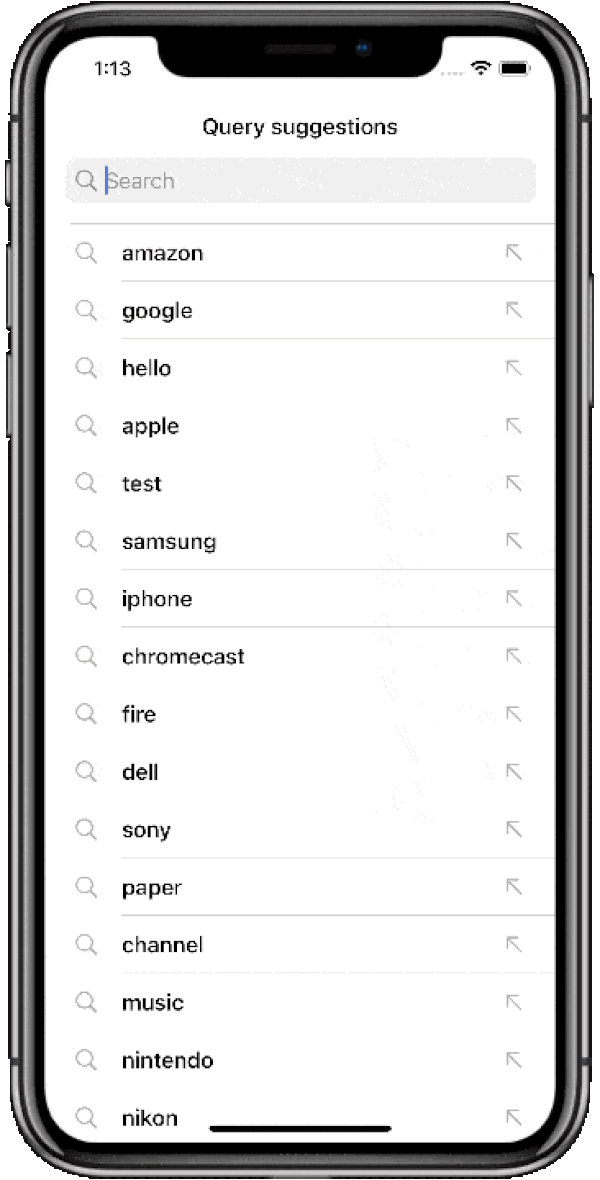Select the nintendo suggestion
The width and height of the screenshot is (600, 1180).
coord(168,1060)
